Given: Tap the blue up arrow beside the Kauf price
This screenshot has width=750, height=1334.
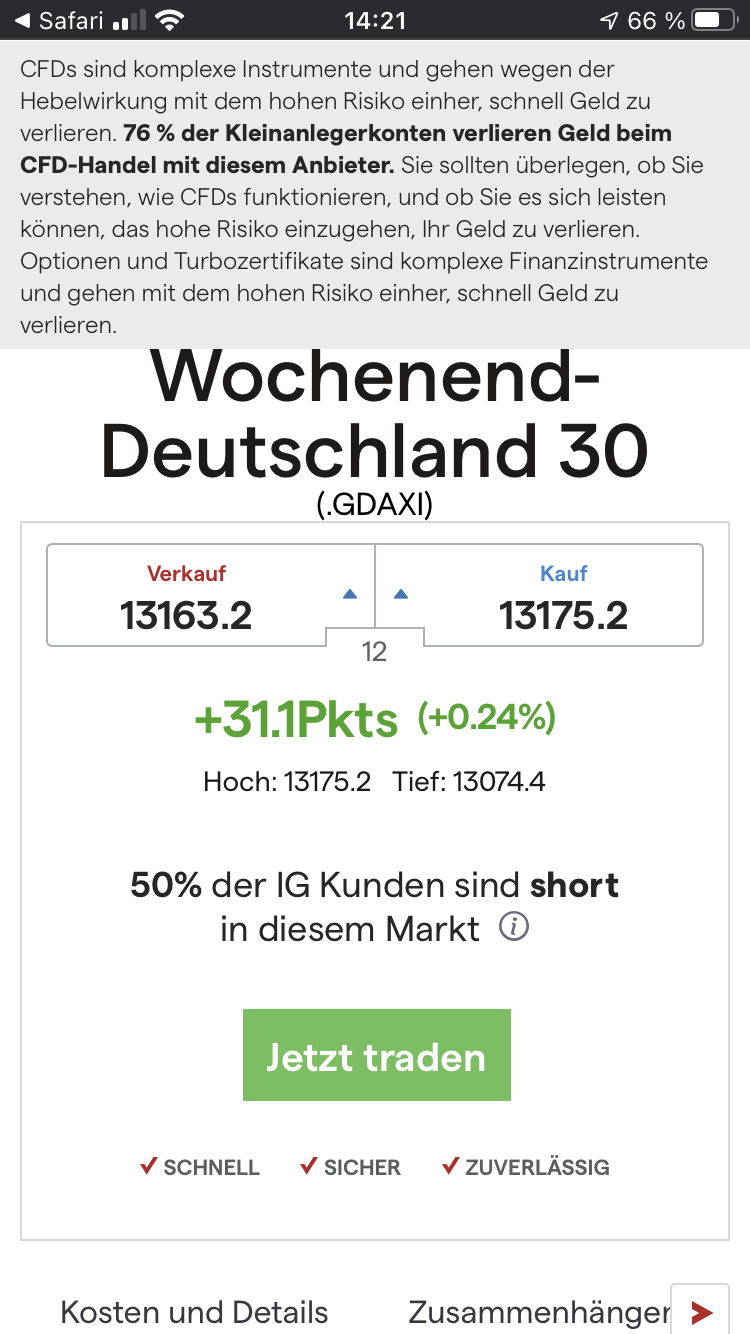Looking at the screenshot, I should (x=400, y=593).
